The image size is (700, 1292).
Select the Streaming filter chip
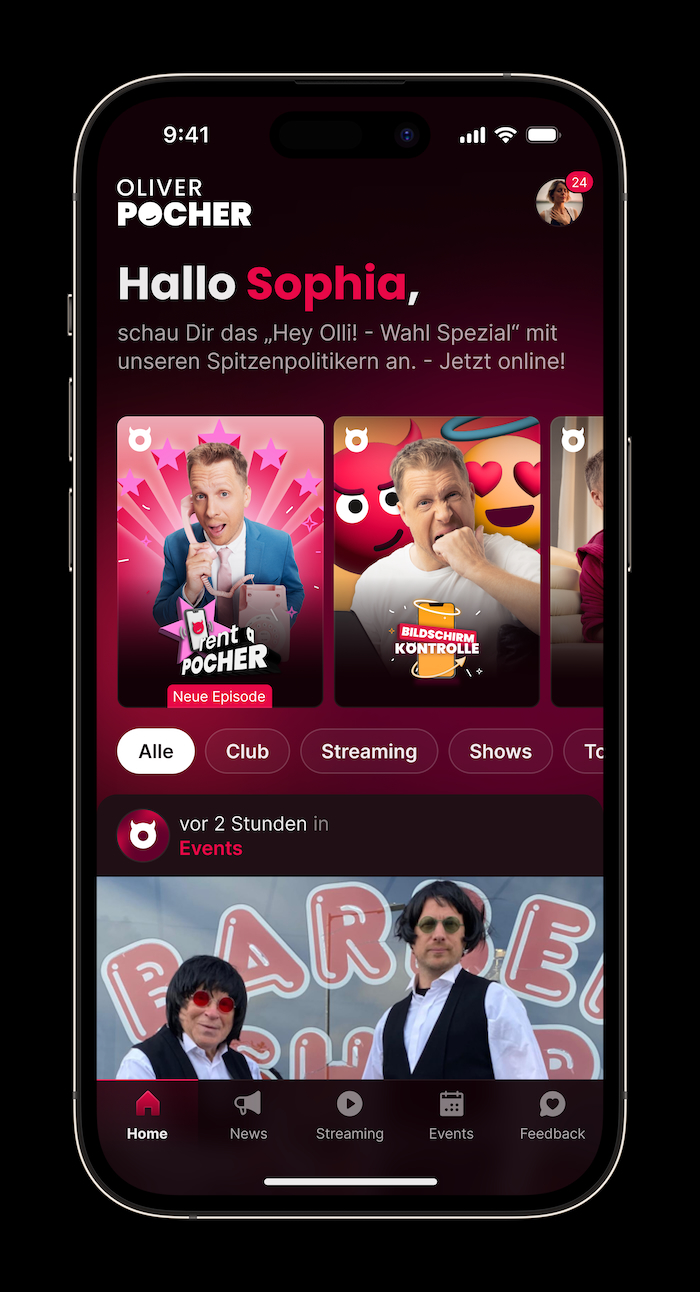(x=369, y=751)
